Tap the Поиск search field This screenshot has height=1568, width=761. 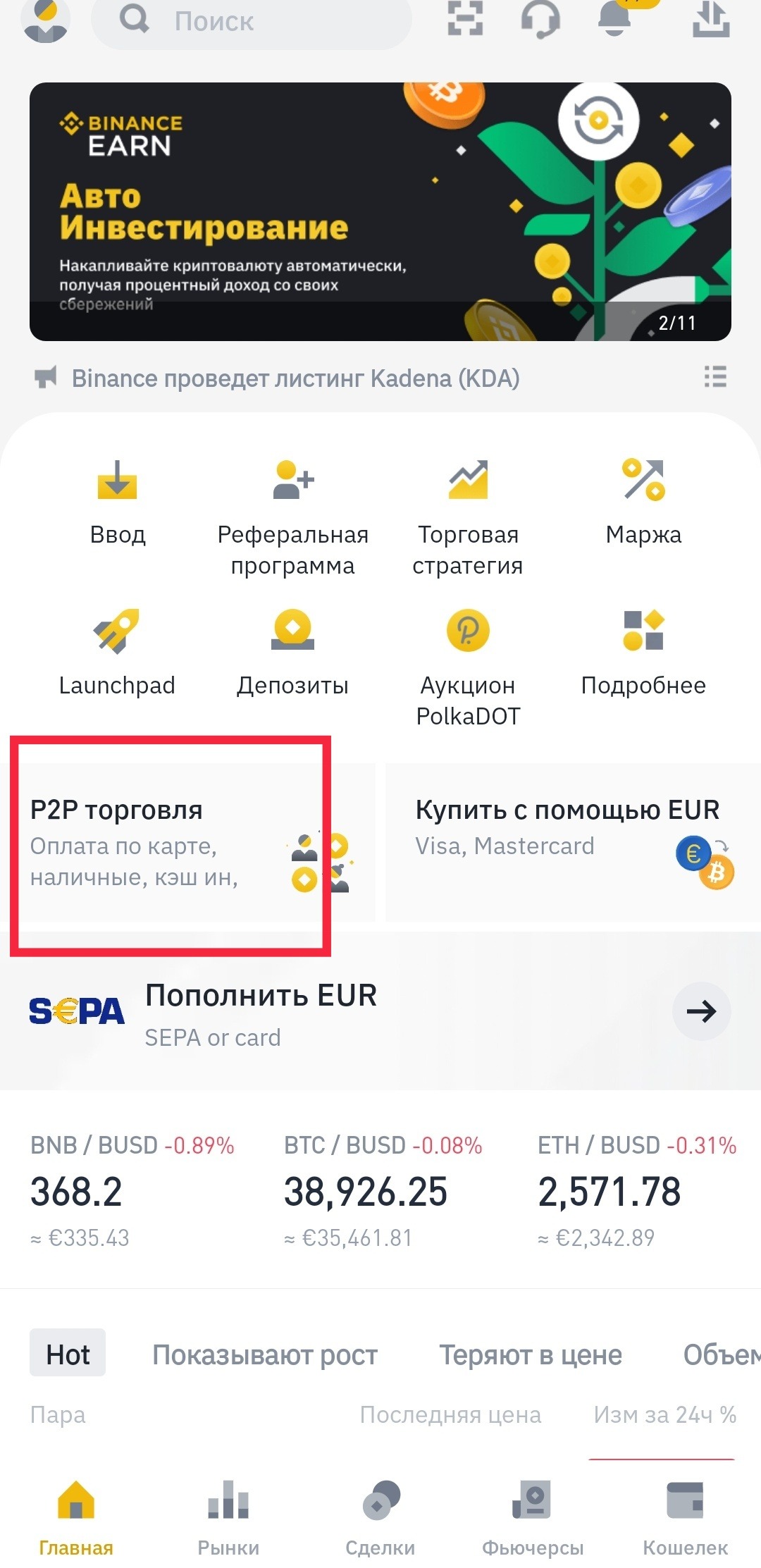(x=251, y=21)
